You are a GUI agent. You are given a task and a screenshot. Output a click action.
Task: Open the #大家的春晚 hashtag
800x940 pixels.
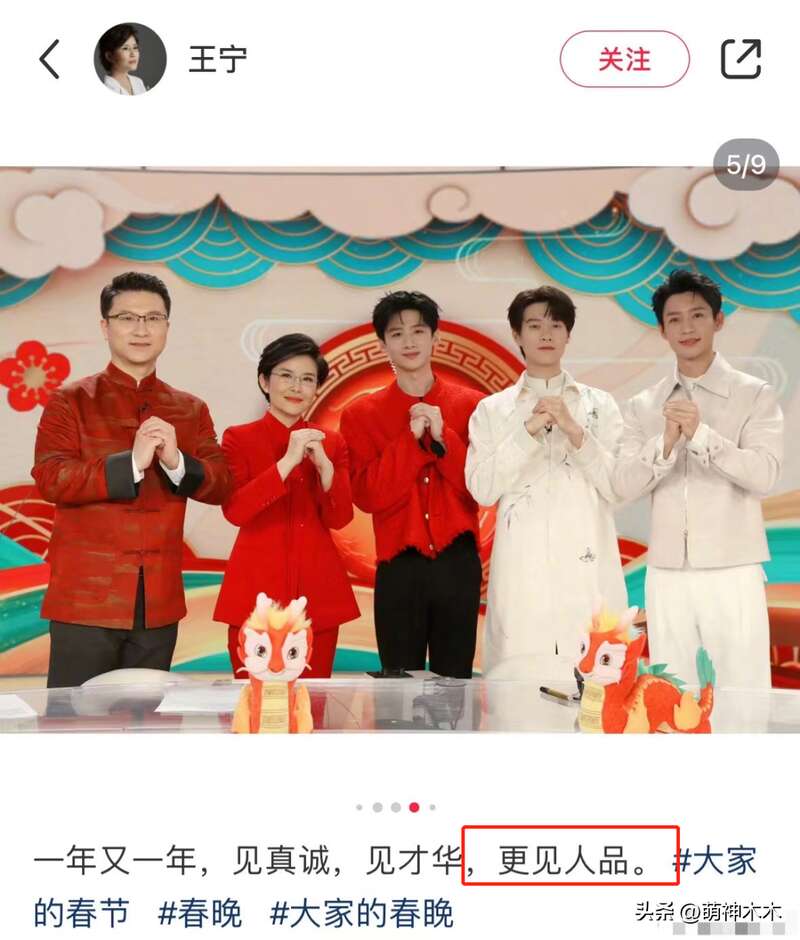tap(362, 913)
